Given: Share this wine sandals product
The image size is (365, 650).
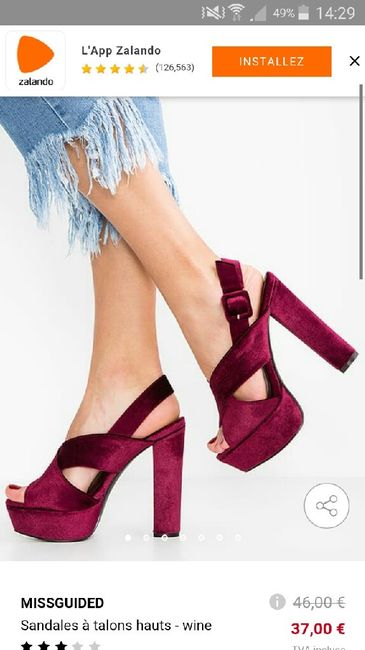Looking at the screenshot, I should [326, 505].
